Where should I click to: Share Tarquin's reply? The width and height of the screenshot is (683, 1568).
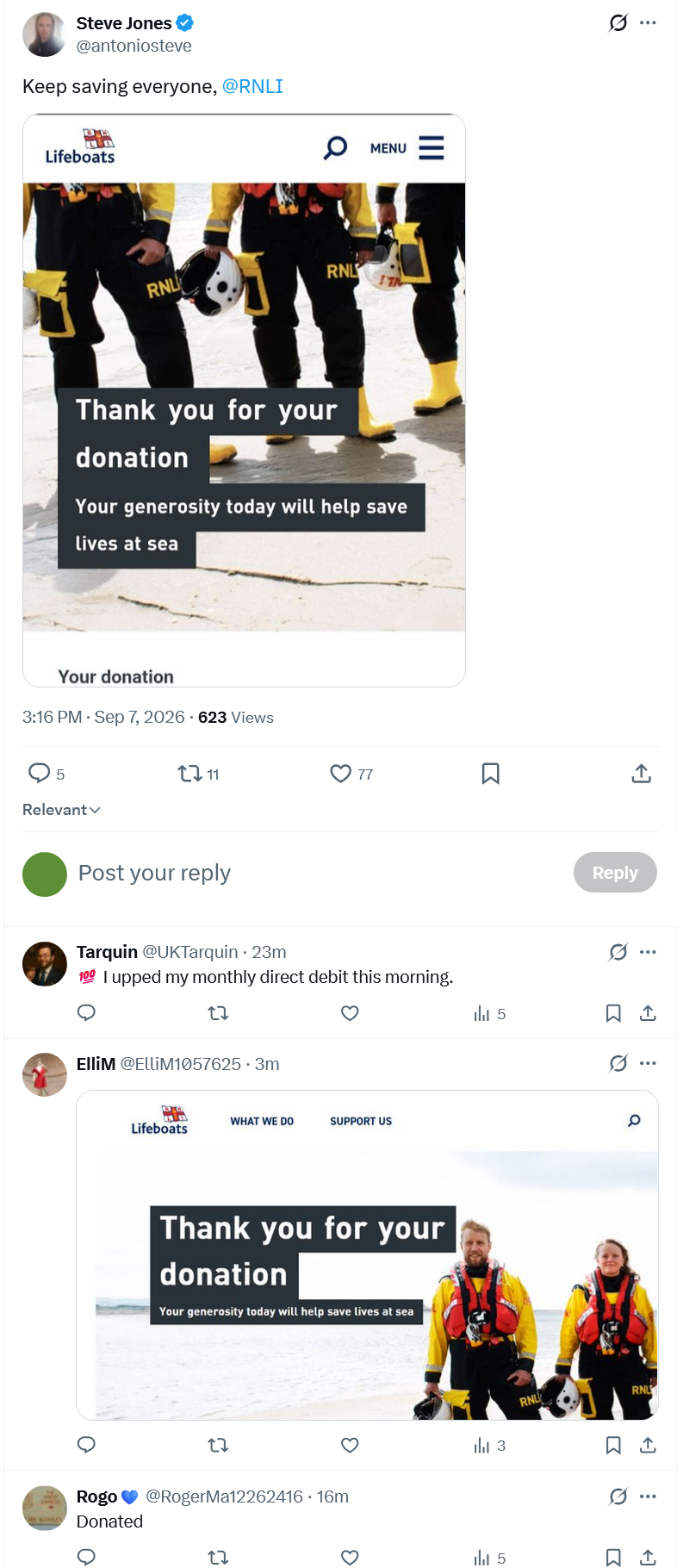pos(648,1013)
